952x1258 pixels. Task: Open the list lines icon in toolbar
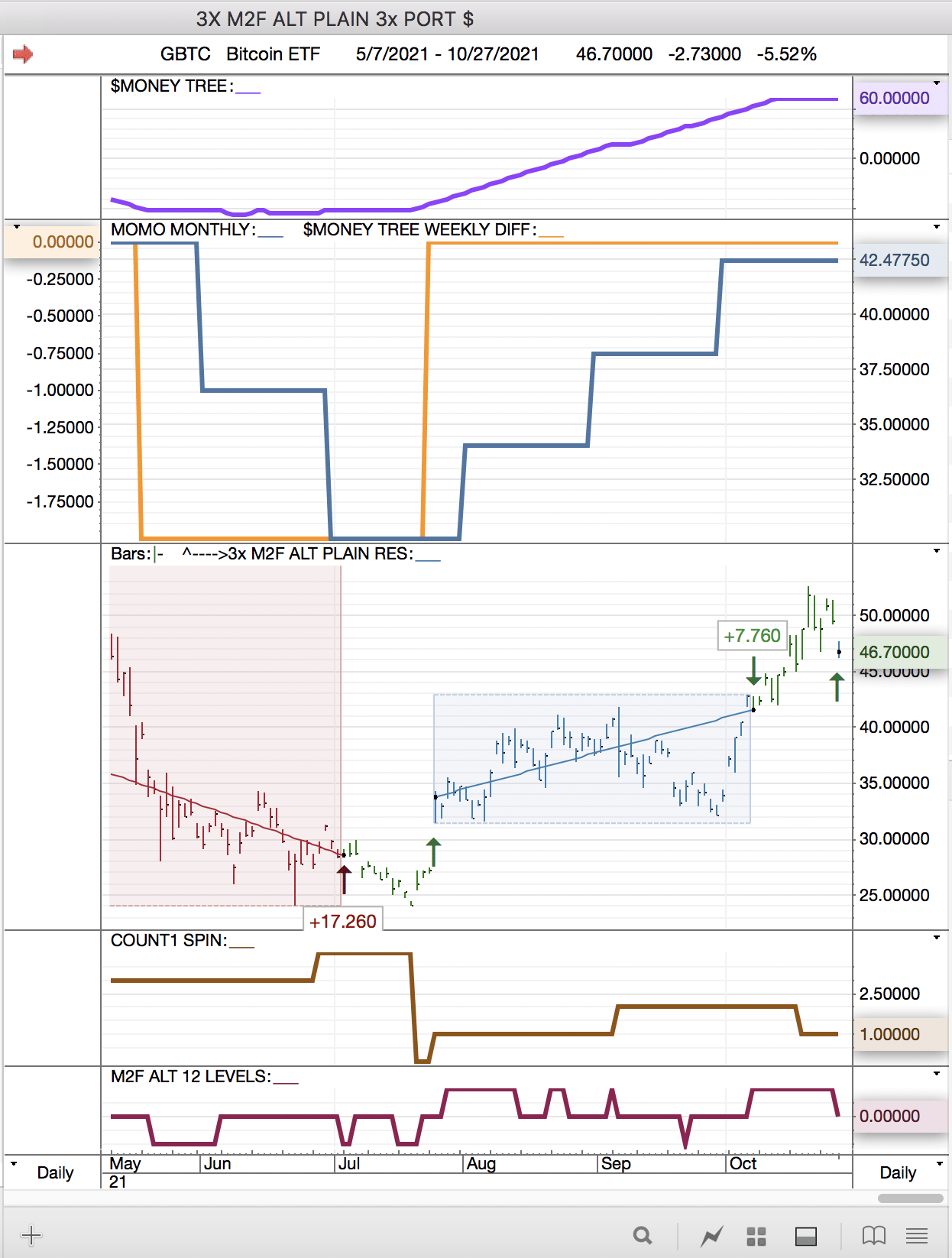click(917, 1235)
